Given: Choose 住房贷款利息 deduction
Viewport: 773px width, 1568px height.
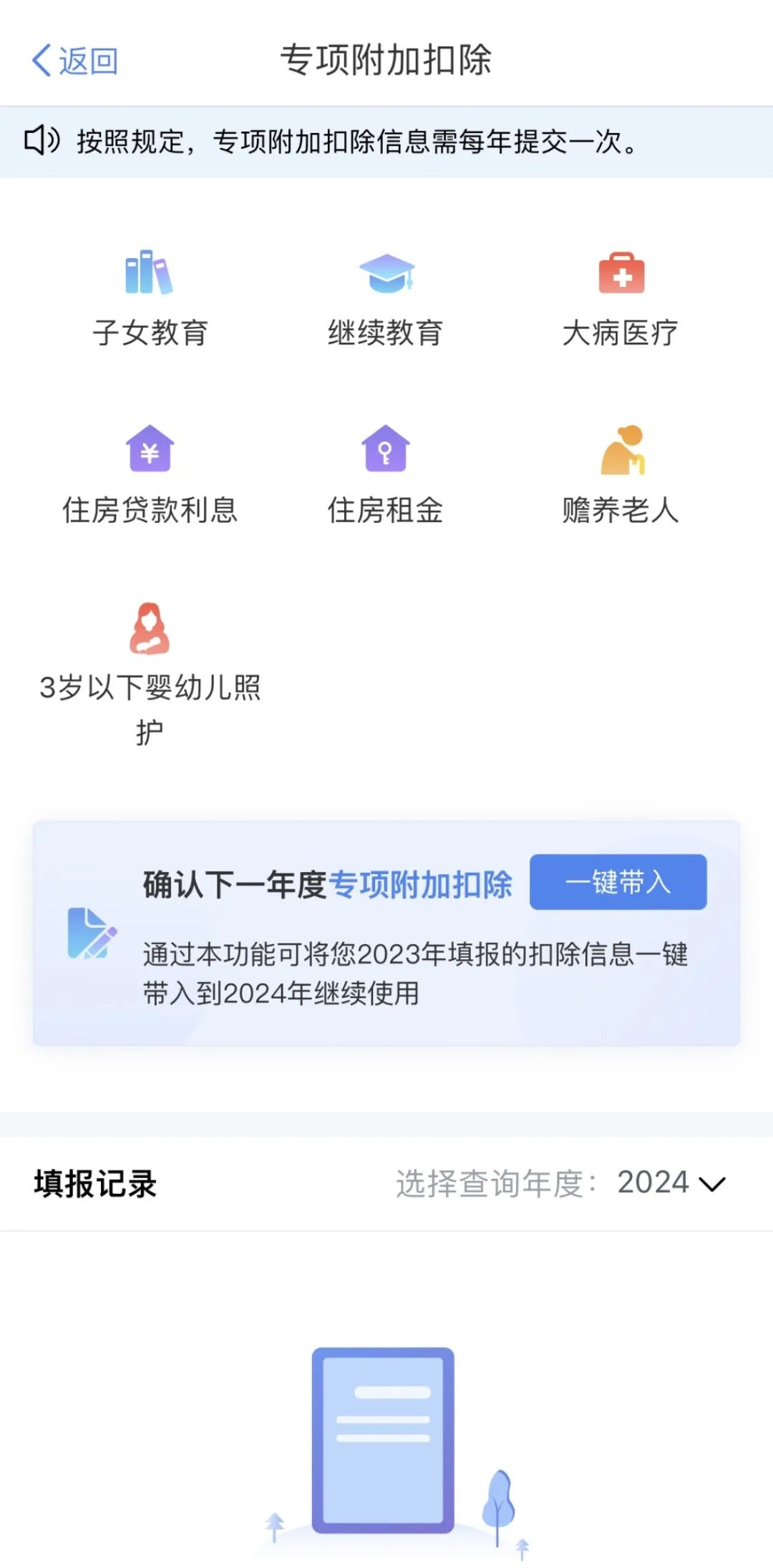Looking at the screenshot, I should pos(150,476).
